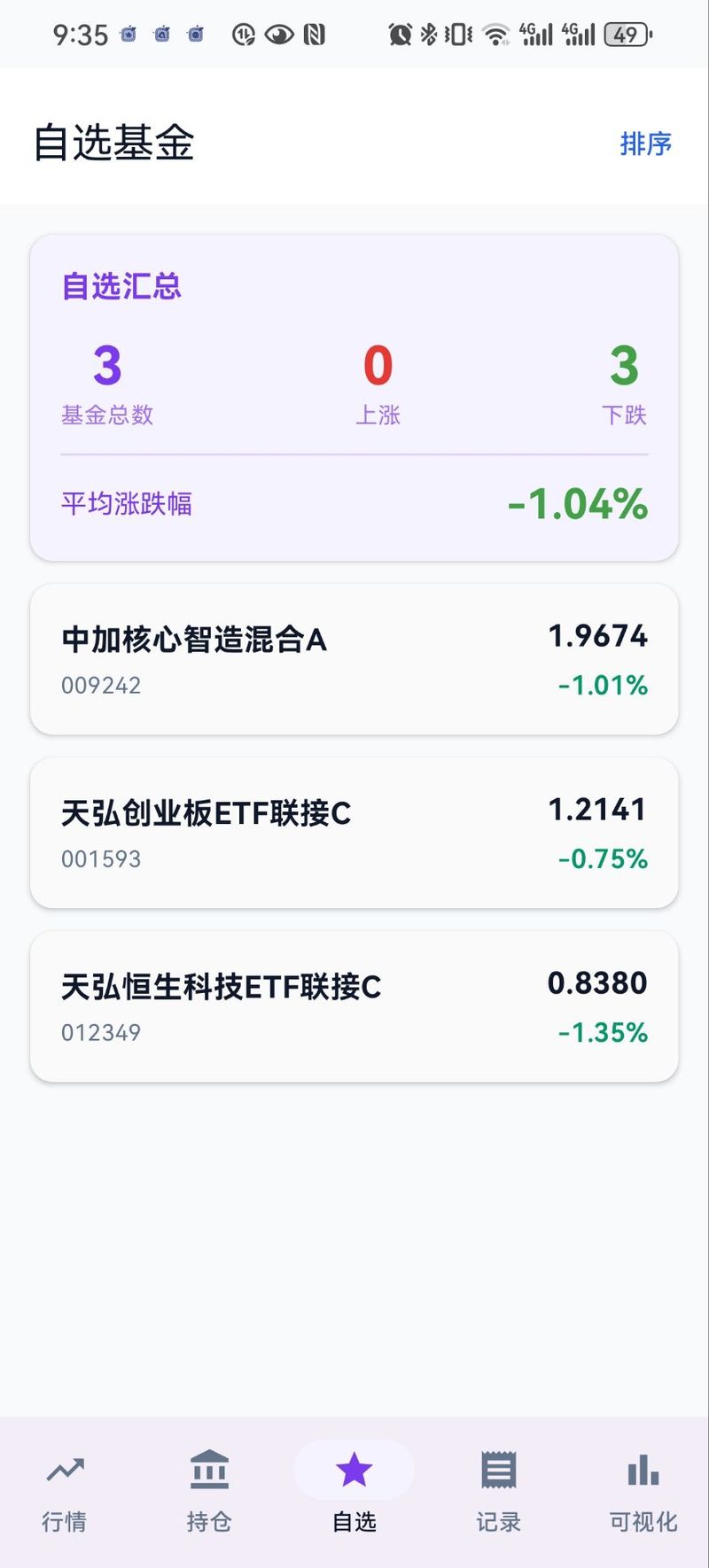Tap the 排序 sort button
This screenshot has height=1568, width=709.
pos(645,144)
